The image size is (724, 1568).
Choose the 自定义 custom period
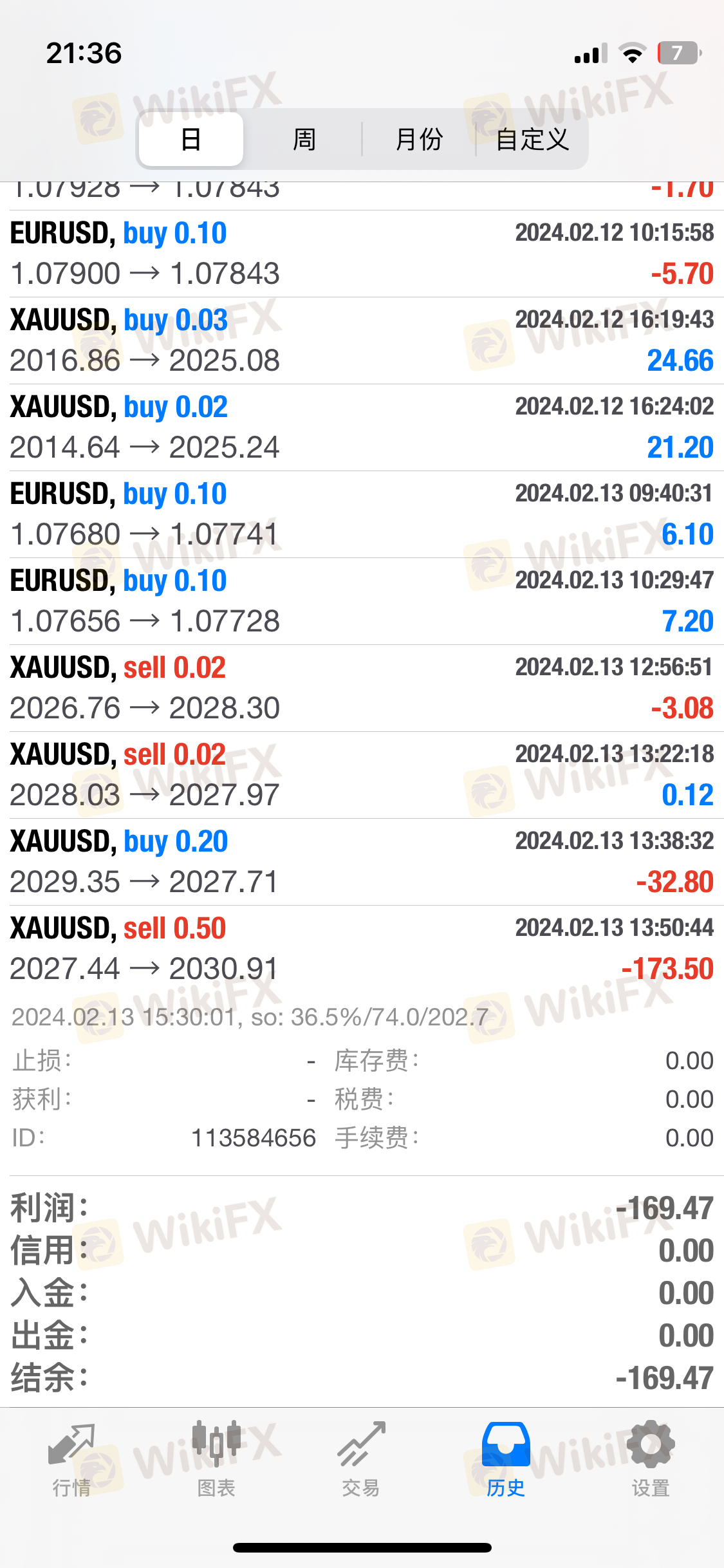pyautogui.click(x=532, y=139)
